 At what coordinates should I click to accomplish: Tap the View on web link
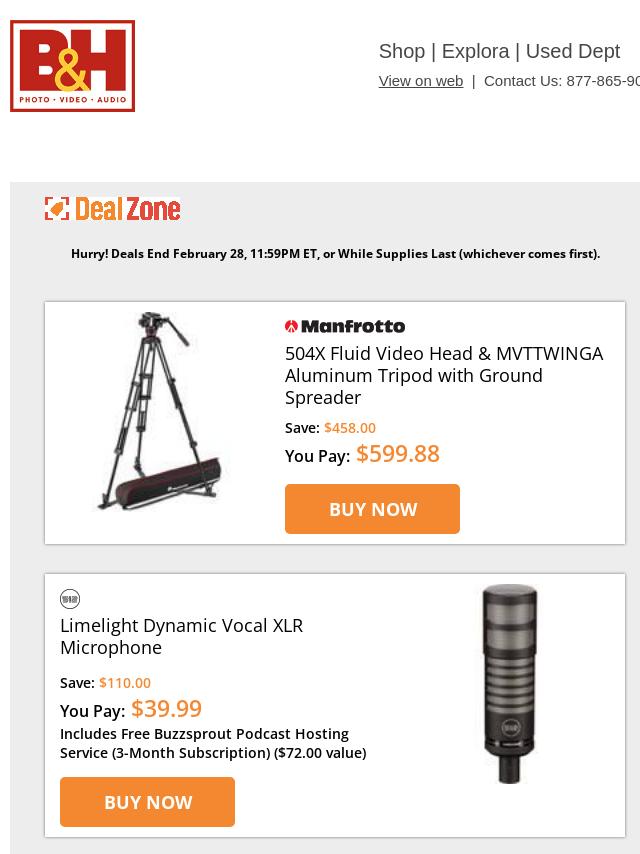click(420, 81)
